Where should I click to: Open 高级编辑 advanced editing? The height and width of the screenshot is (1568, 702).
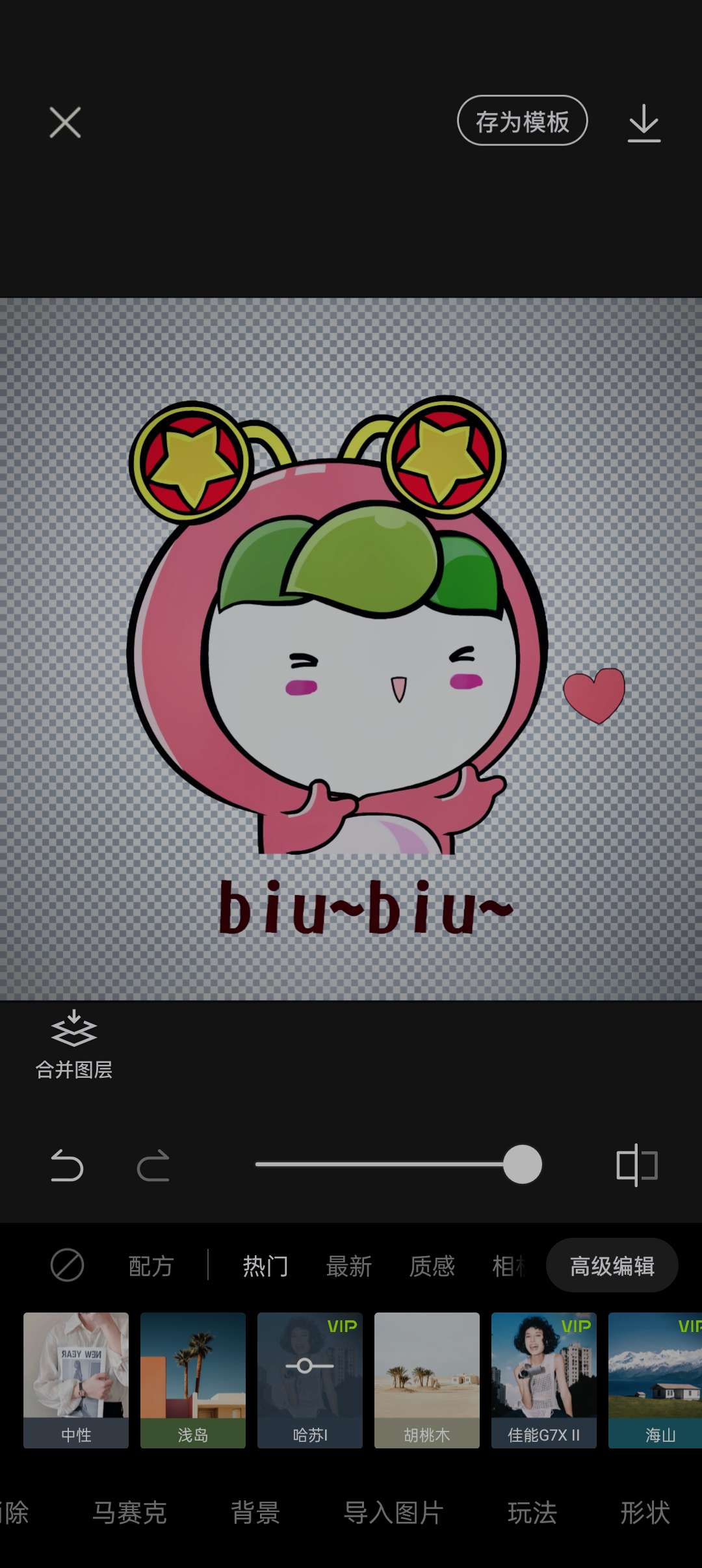(x=612, y=1265)
